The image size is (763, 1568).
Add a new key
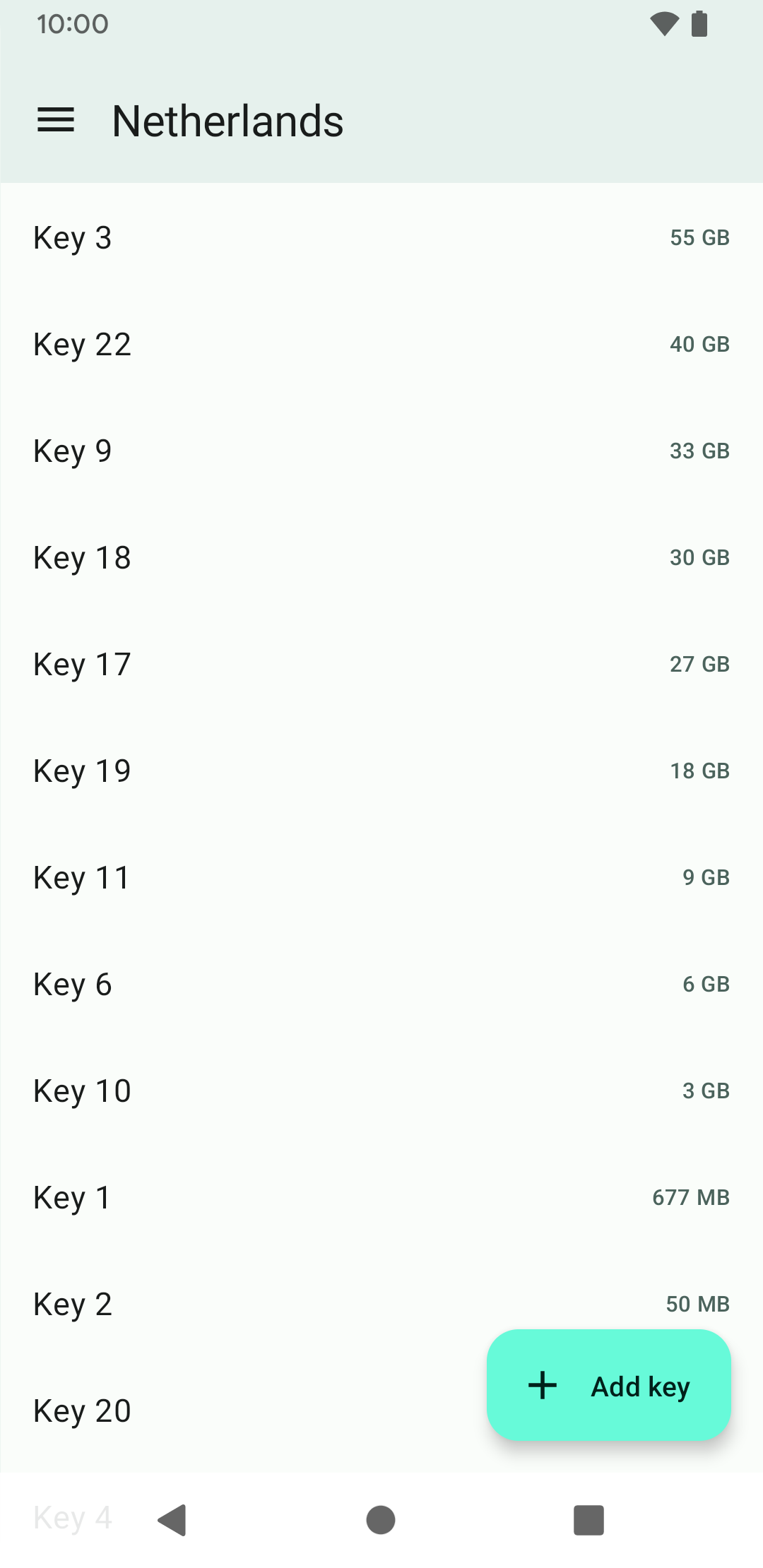click(x=608, y=1385)
